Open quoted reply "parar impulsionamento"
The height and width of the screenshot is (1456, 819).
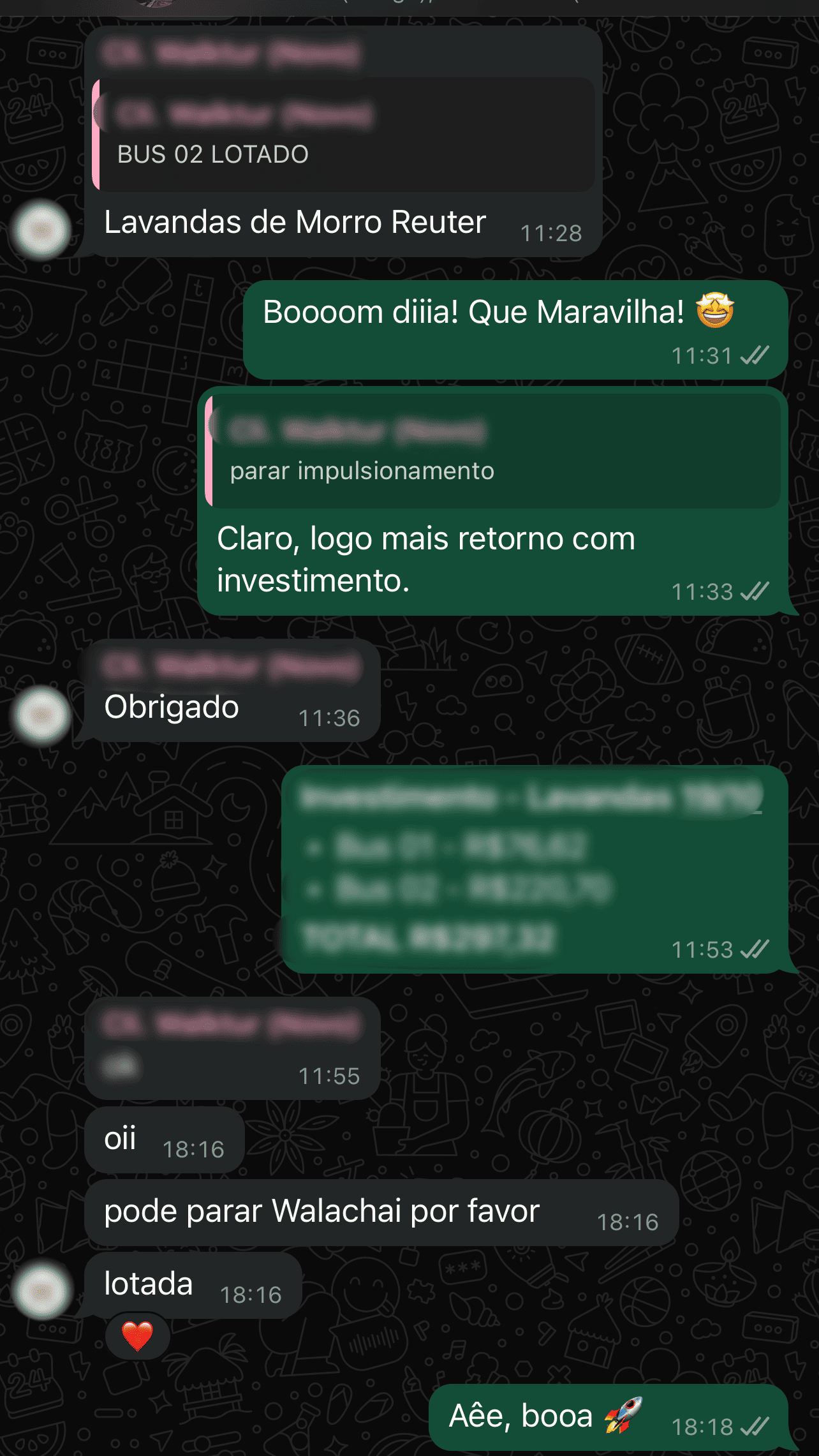(x=494, y=451)
